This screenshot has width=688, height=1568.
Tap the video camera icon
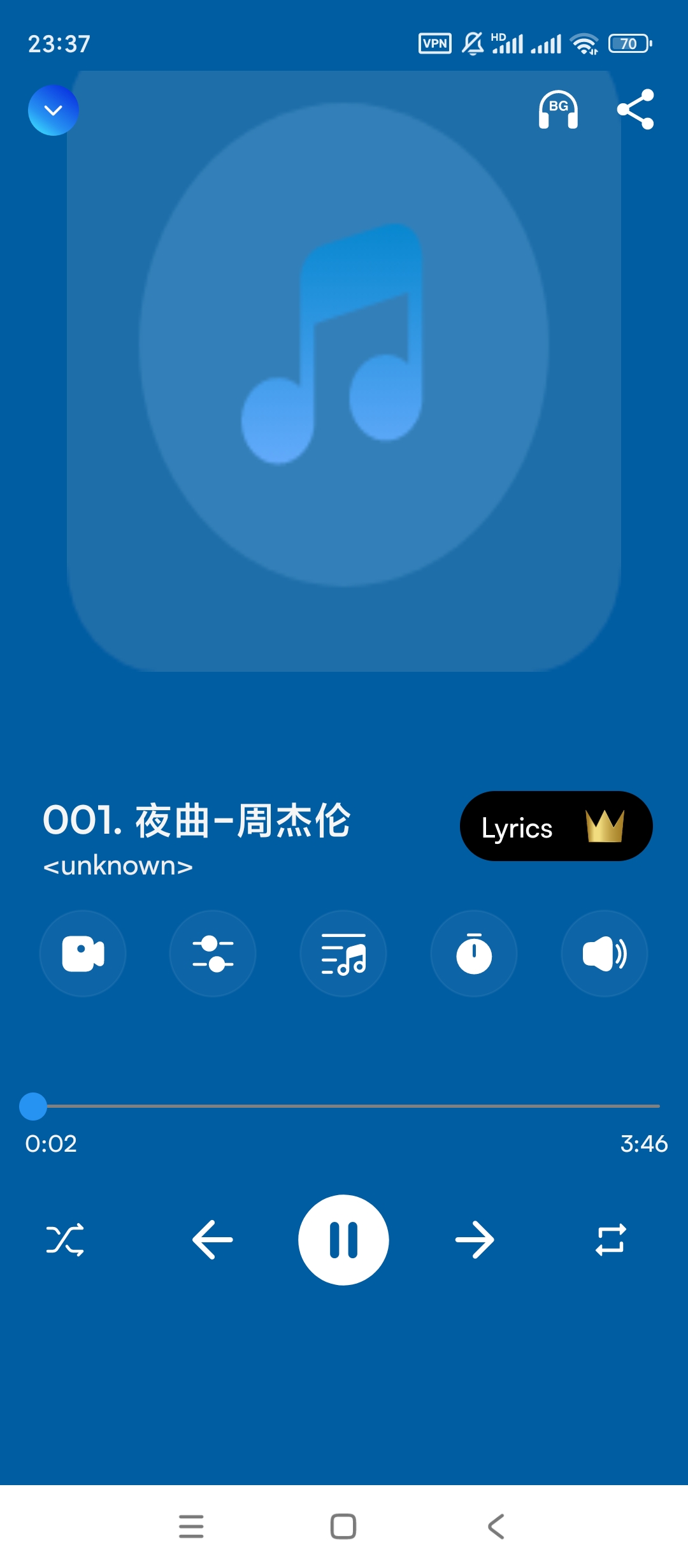(83, 954)
